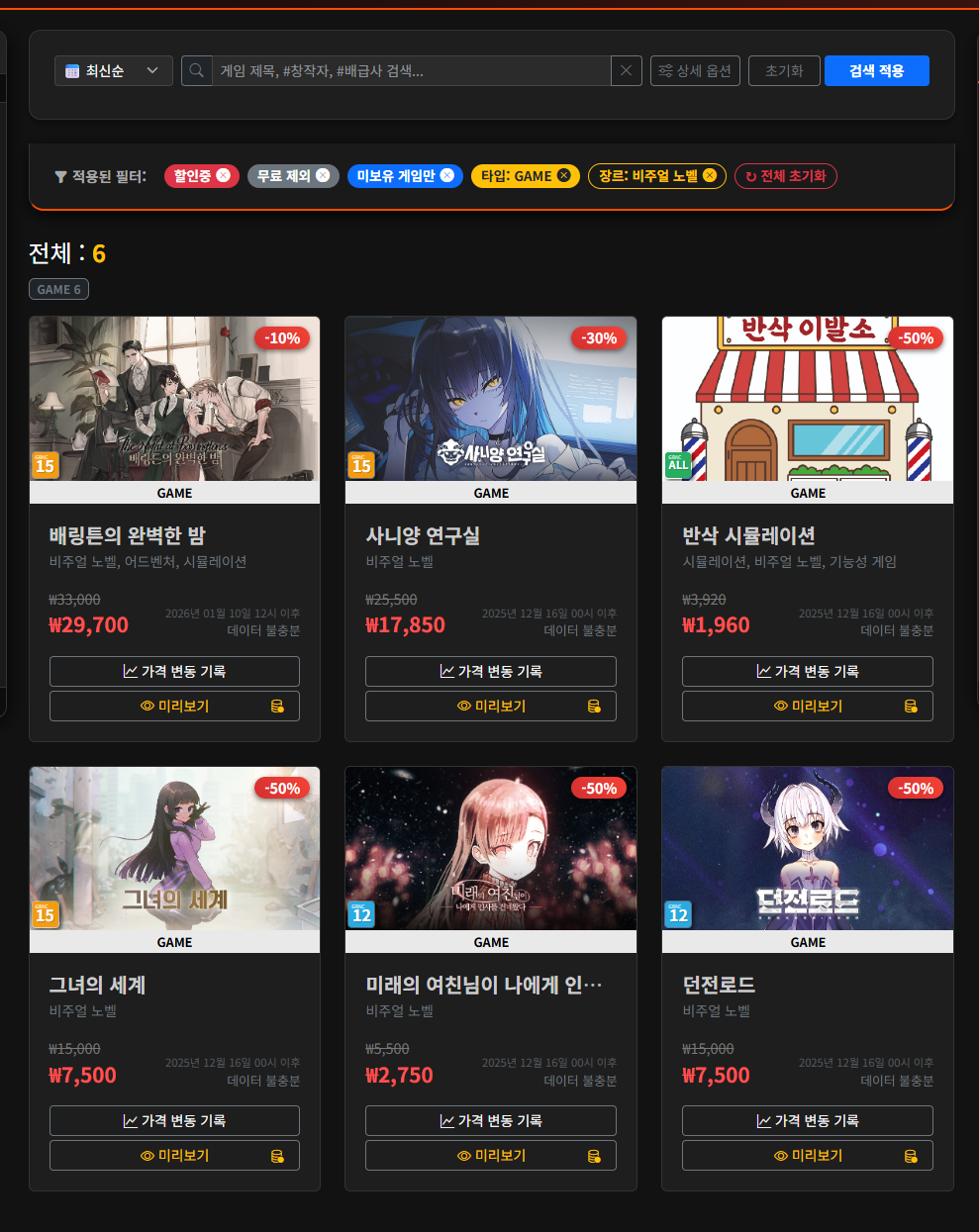
Task: Open 상세 옵션 advanced options
Action: (x=695, y=70)
